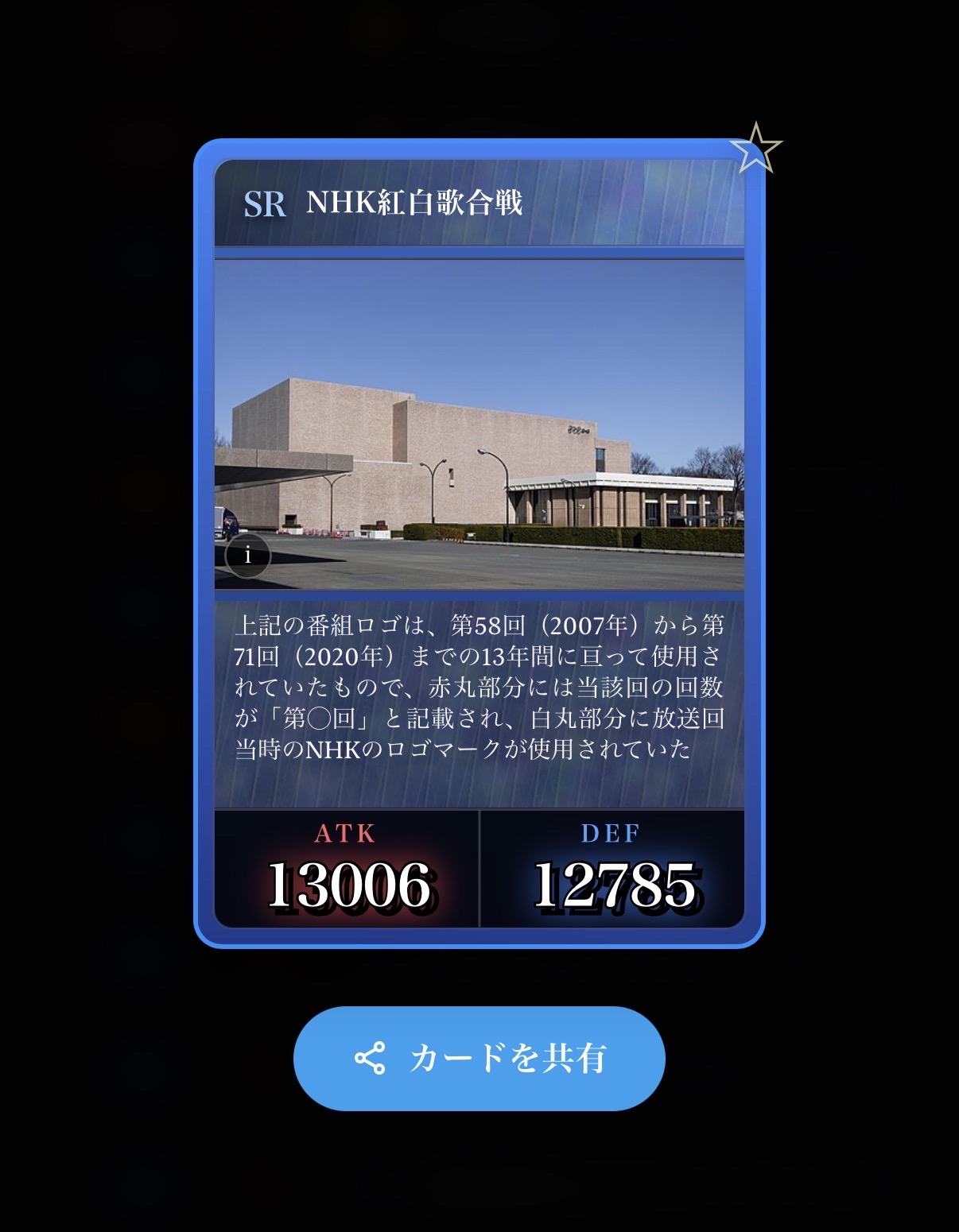Tap the カードを共有 share button

coord(479,1058)
